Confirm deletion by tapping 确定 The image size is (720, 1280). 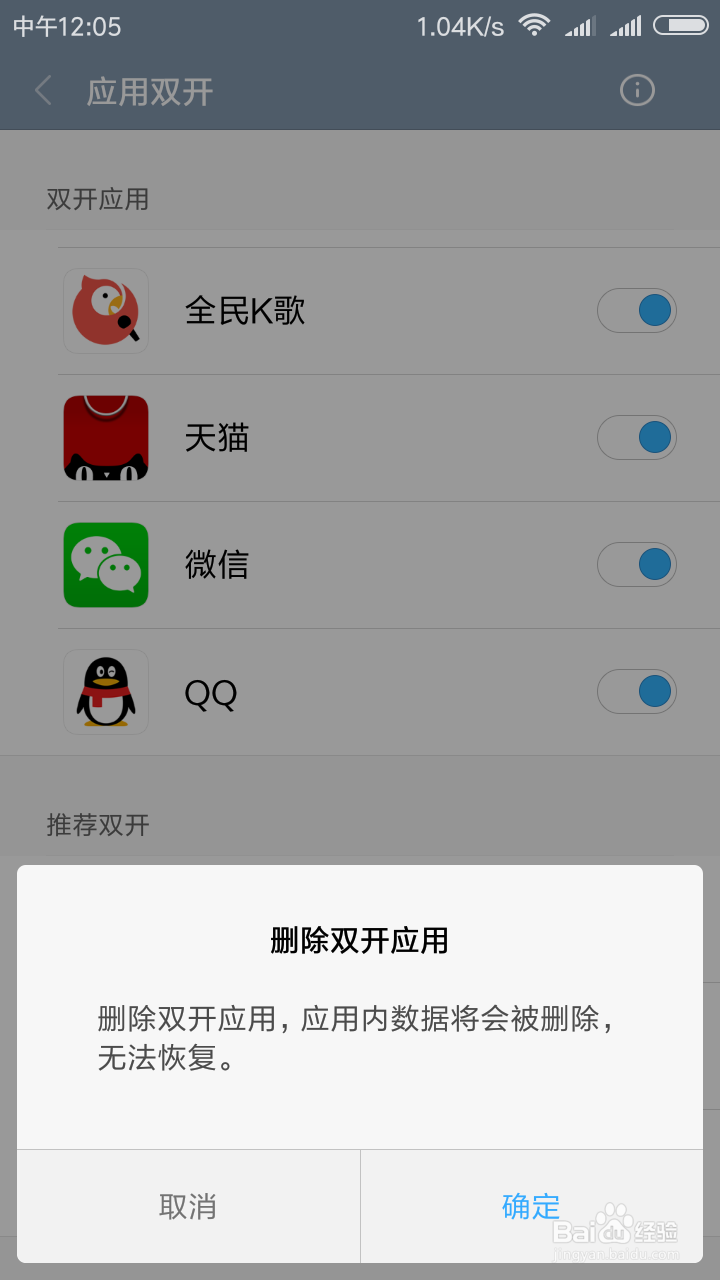pyautogui.click(x=531, y=1207)
